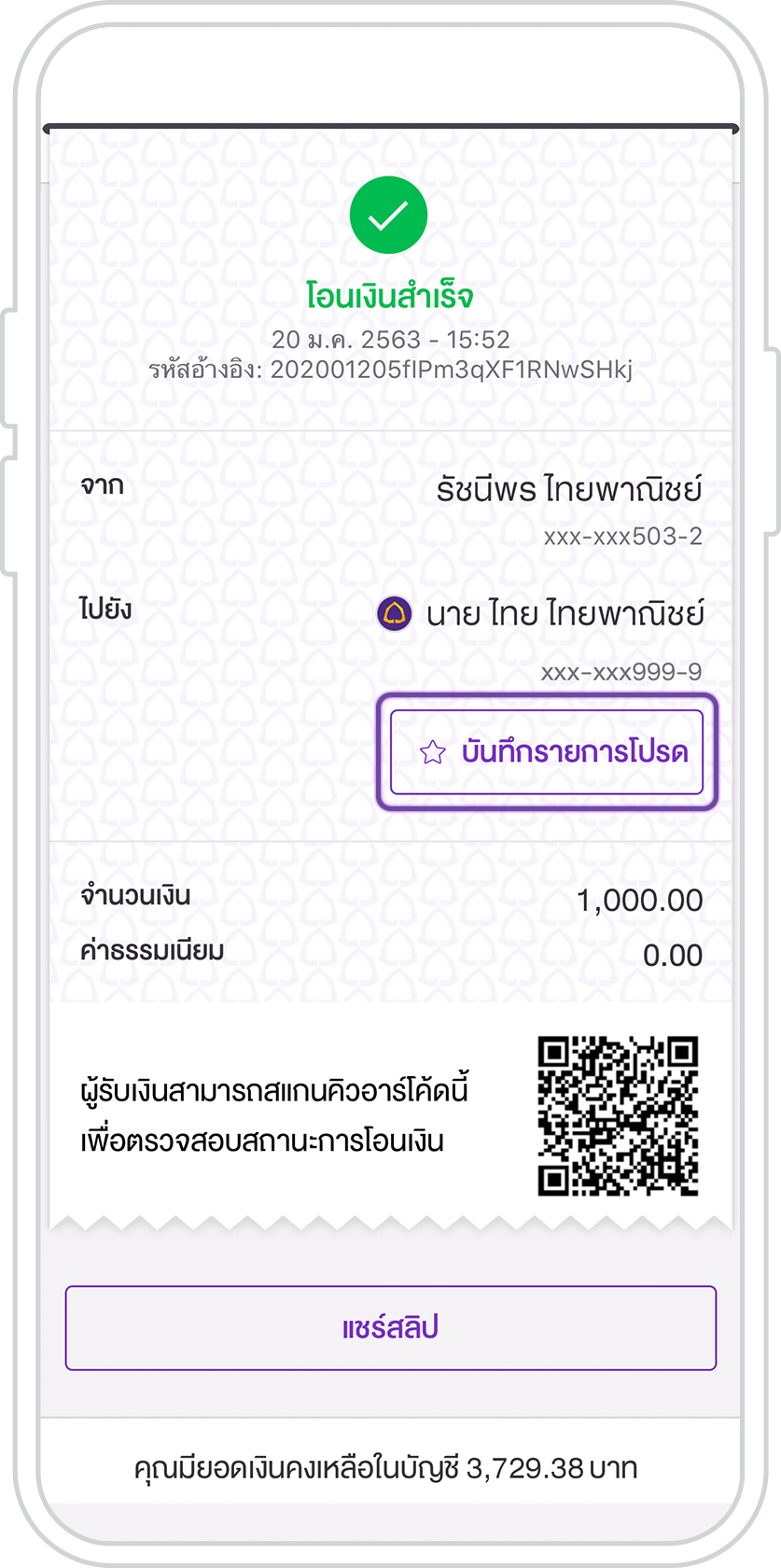Save recipient with บันทึกรายการโปรด button
Viewport: 781px width, 1568px height.
pyautogui.click(x=547, y=752)
